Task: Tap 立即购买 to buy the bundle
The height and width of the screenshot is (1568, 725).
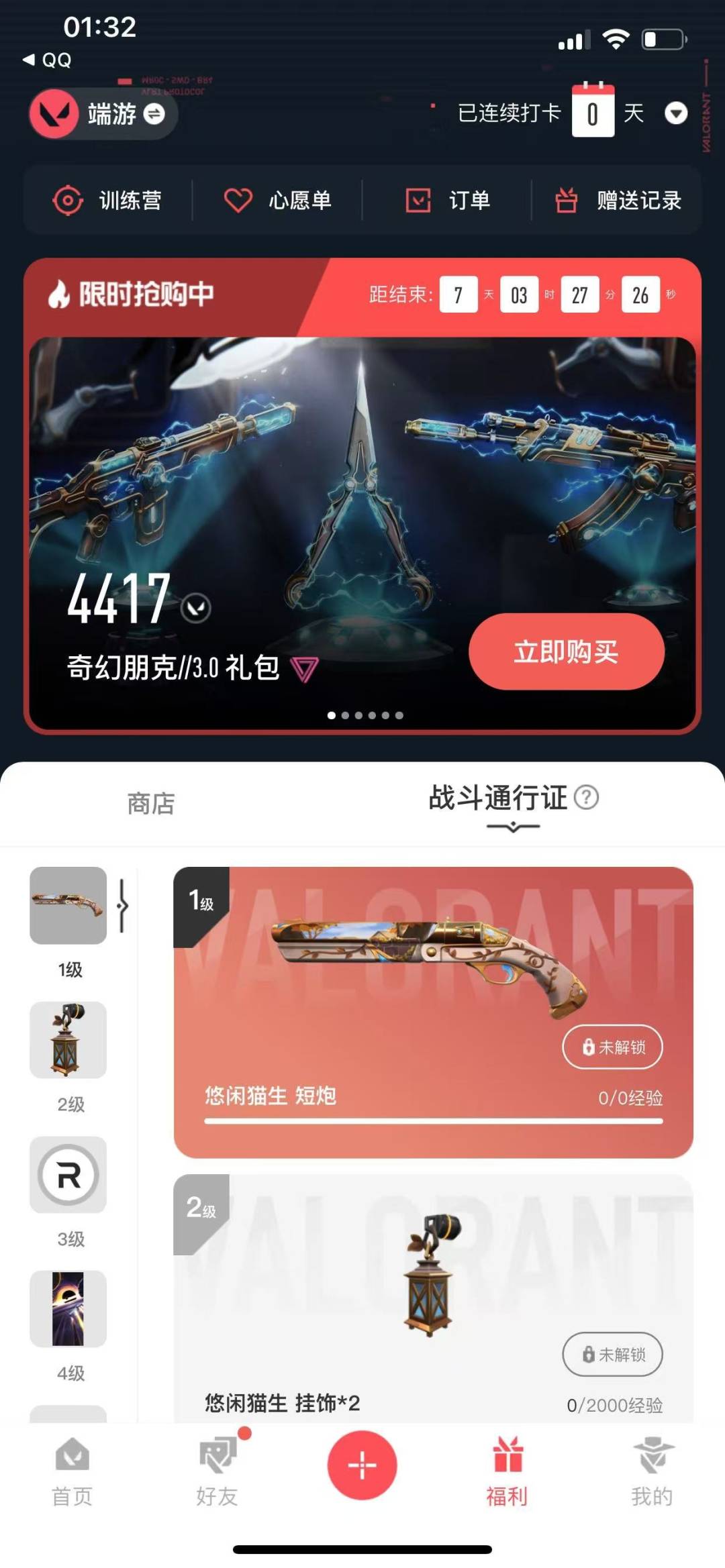Action: pos(566,651)
